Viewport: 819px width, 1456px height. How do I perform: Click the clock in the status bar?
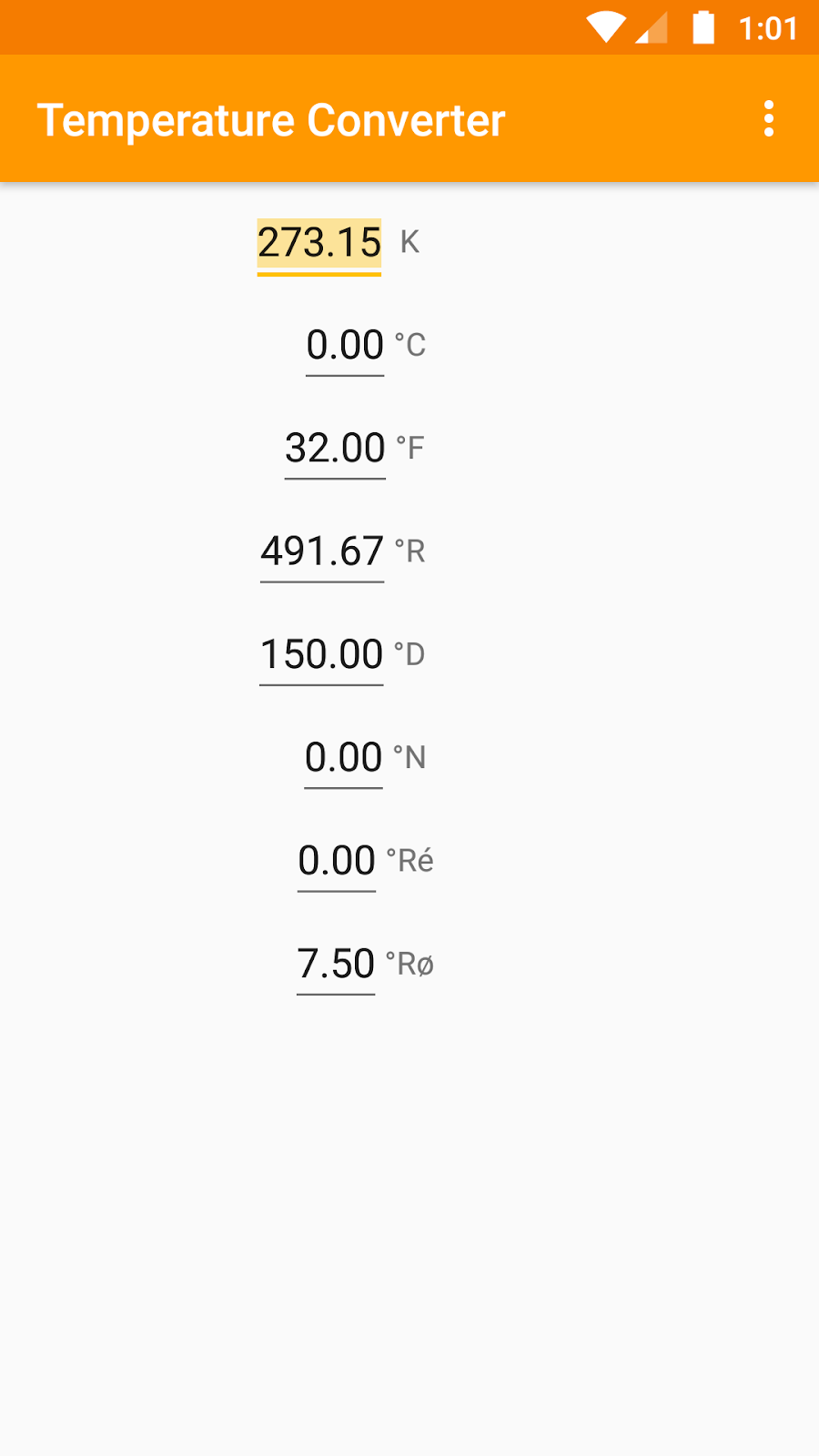pos(765,26)
